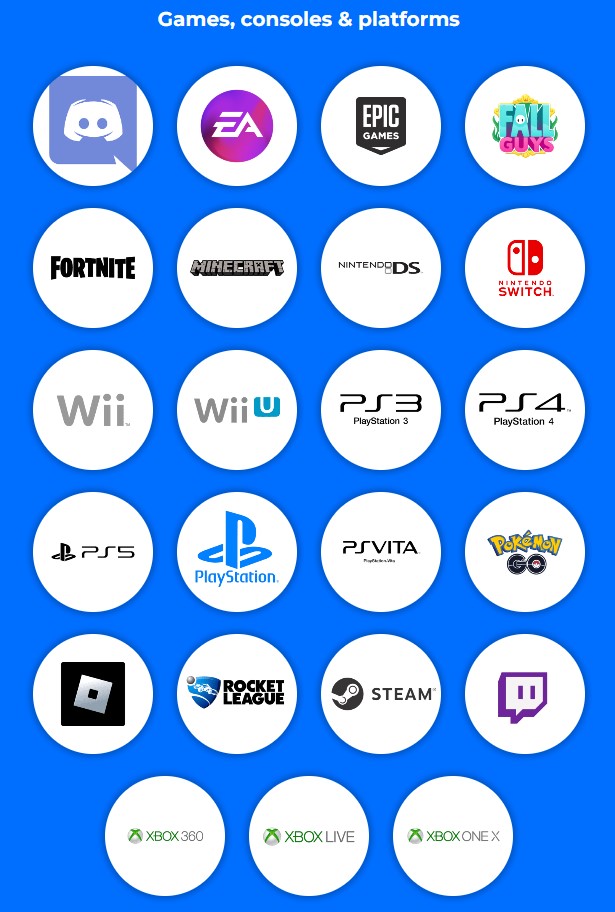The image size is (615, 912).
Task: Open the Nintendo DS tile
Action: click(381, 268)
